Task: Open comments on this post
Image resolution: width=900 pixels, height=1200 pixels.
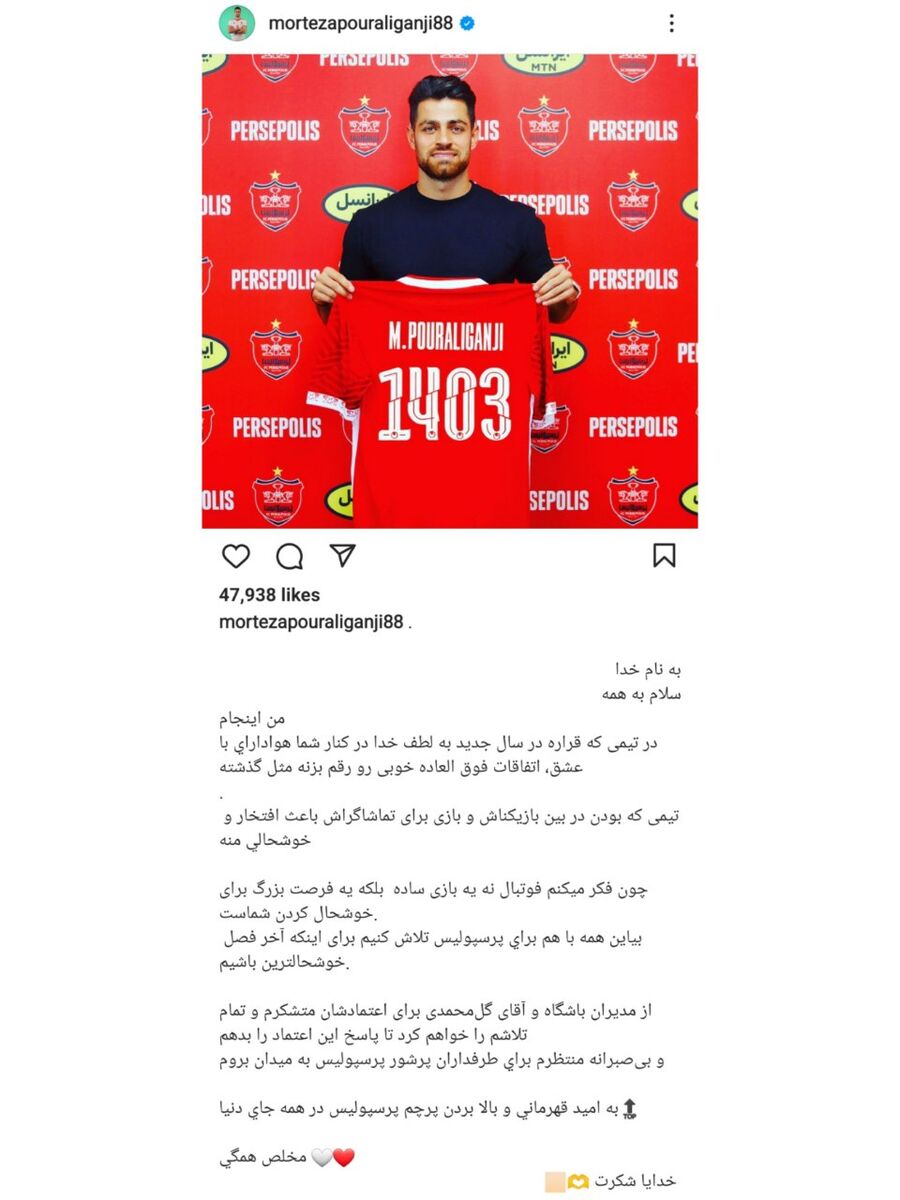Action: [x=289, y=556]
